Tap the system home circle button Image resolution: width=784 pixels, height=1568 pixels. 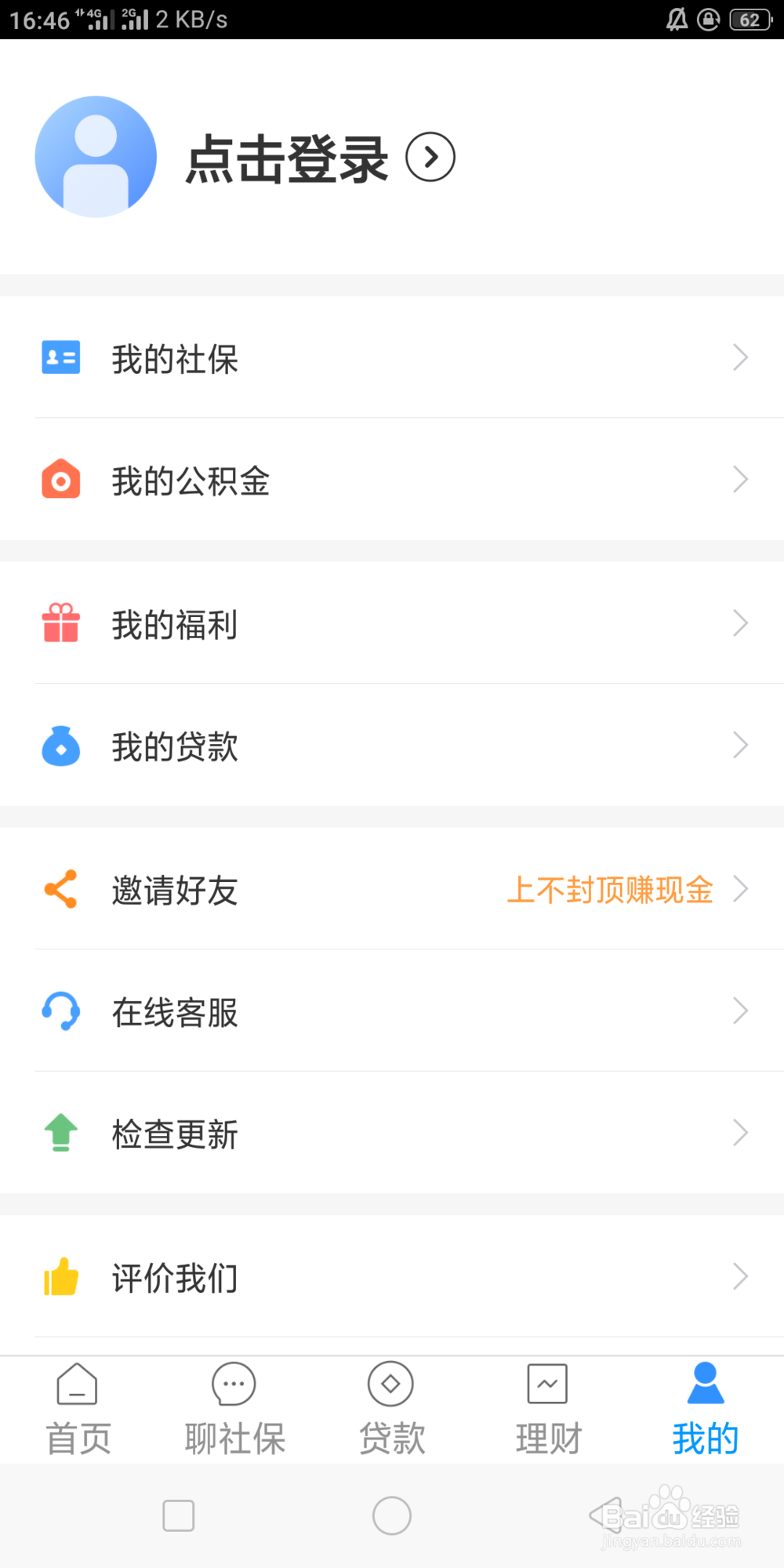tap(392, 1515)
